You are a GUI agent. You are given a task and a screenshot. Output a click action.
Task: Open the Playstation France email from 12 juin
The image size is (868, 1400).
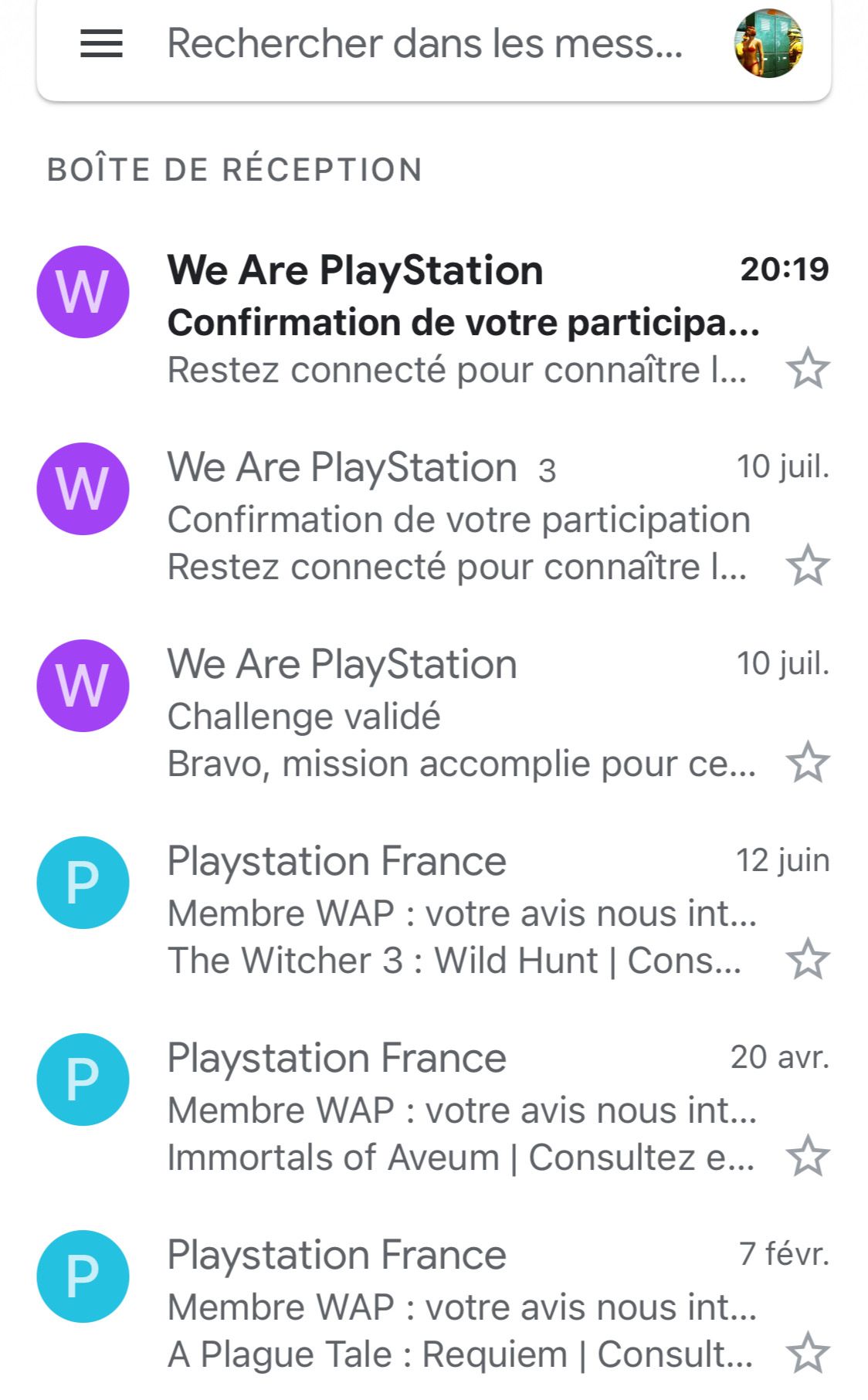click(434, 910)
